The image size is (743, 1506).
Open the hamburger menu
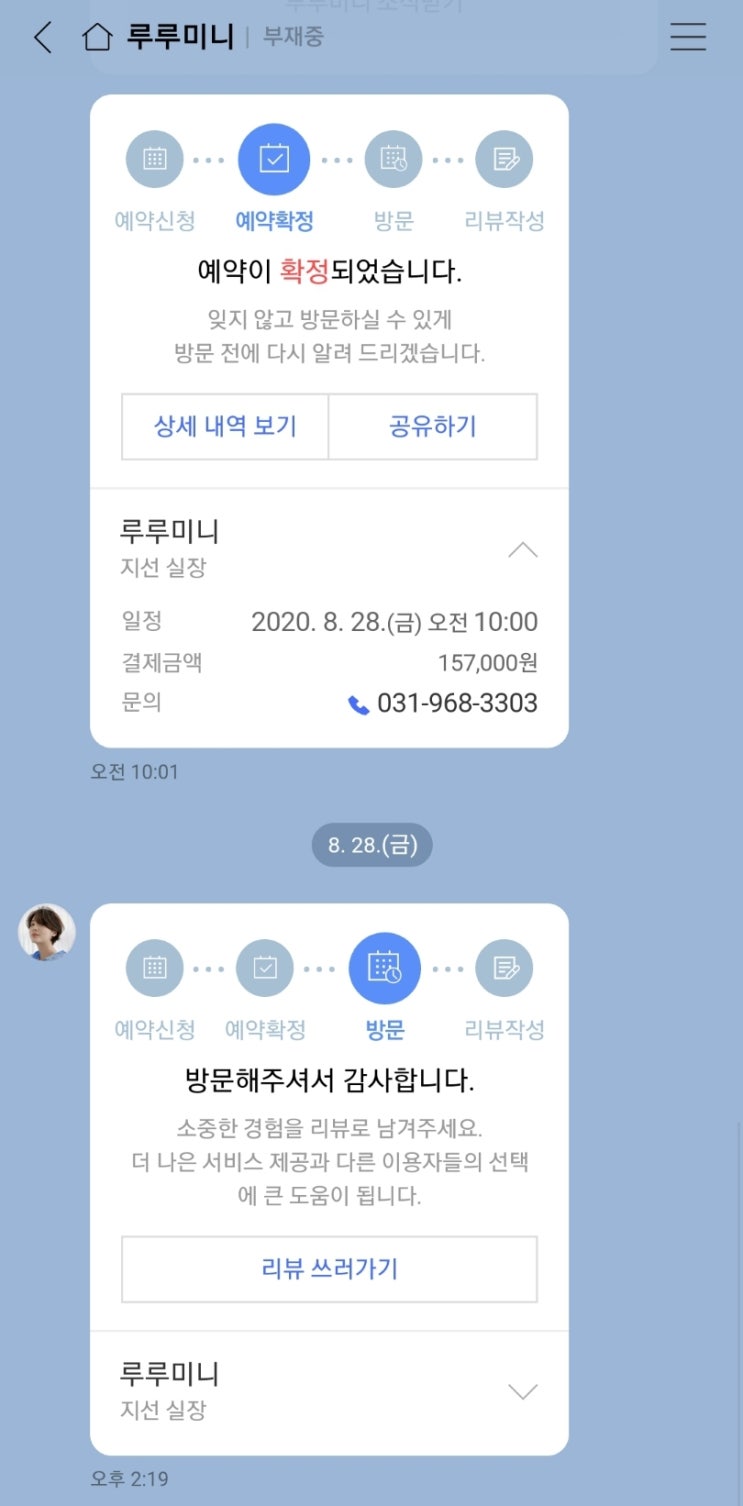coord(688,38)
